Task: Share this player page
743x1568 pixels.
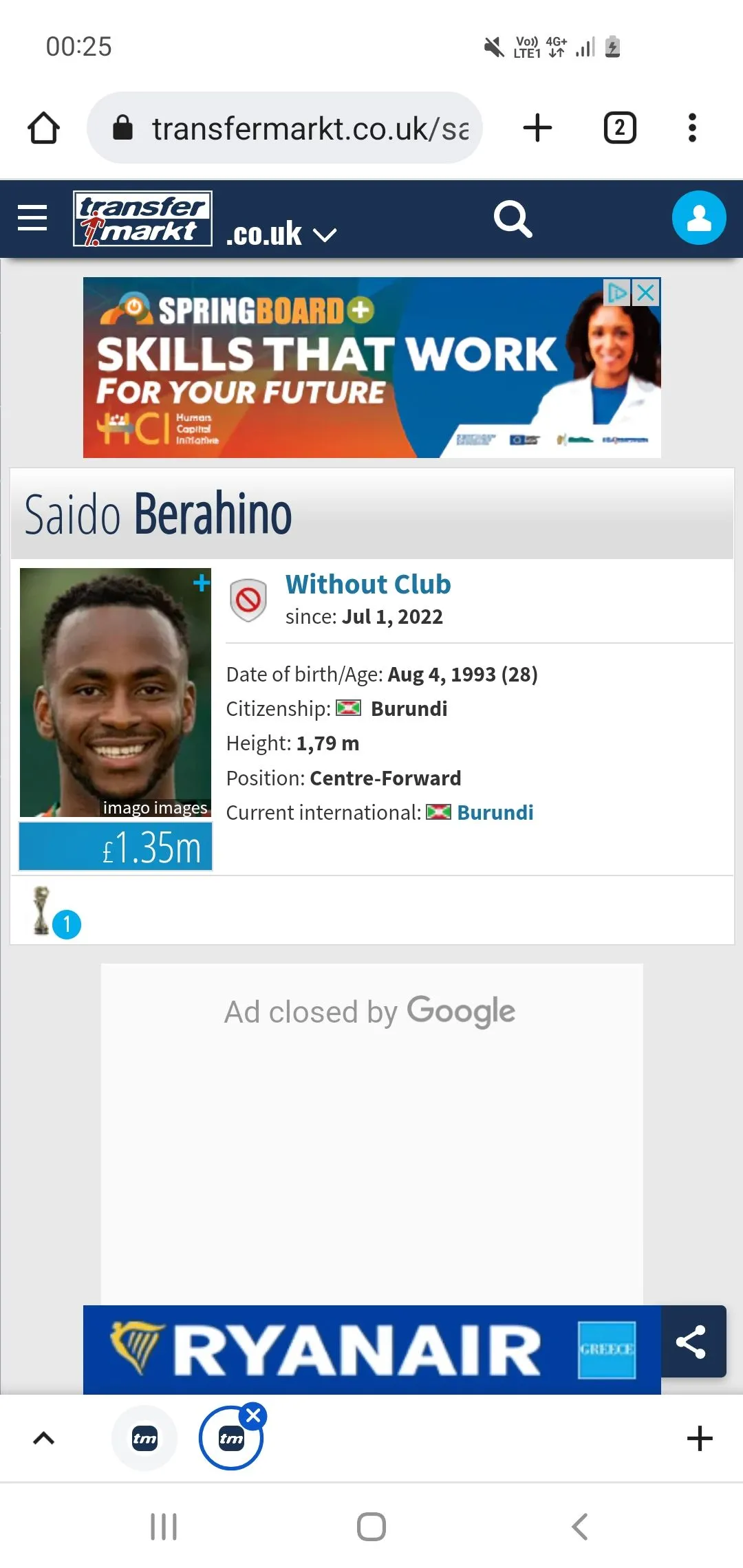Action: [x=691, y=1341]
